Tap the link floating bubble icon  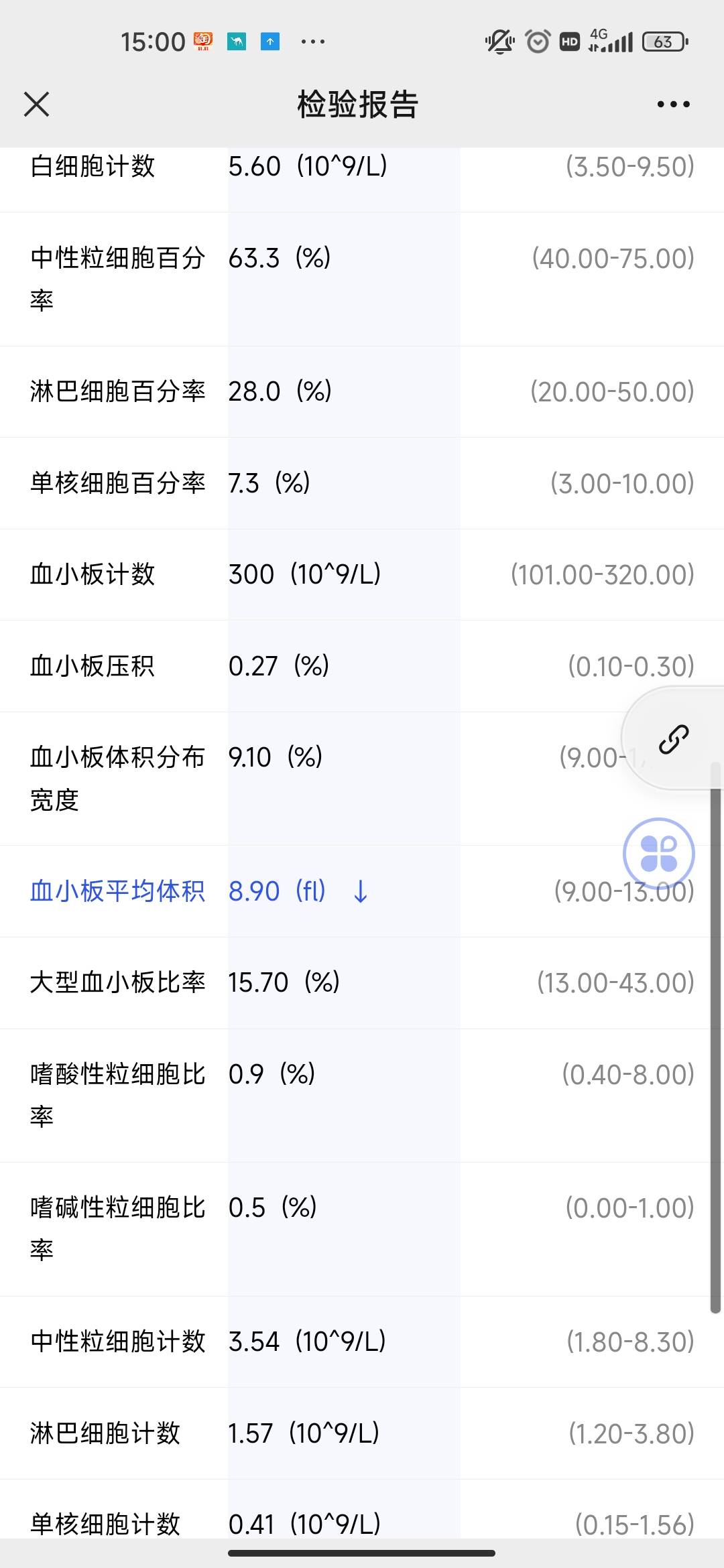[673, 738]
